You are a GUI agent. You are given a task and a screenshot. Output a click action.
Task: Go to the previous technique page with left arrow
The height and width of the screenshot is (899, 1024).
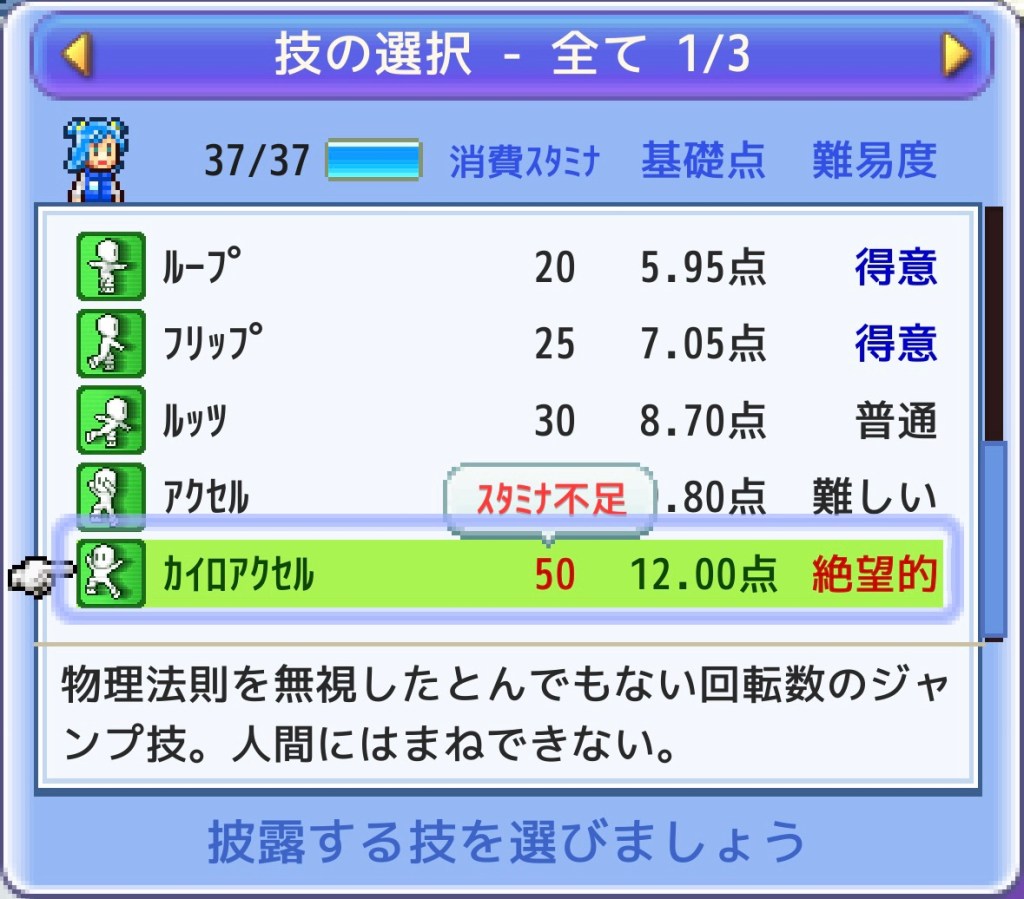pyautogui.click(x=77, y=56)
